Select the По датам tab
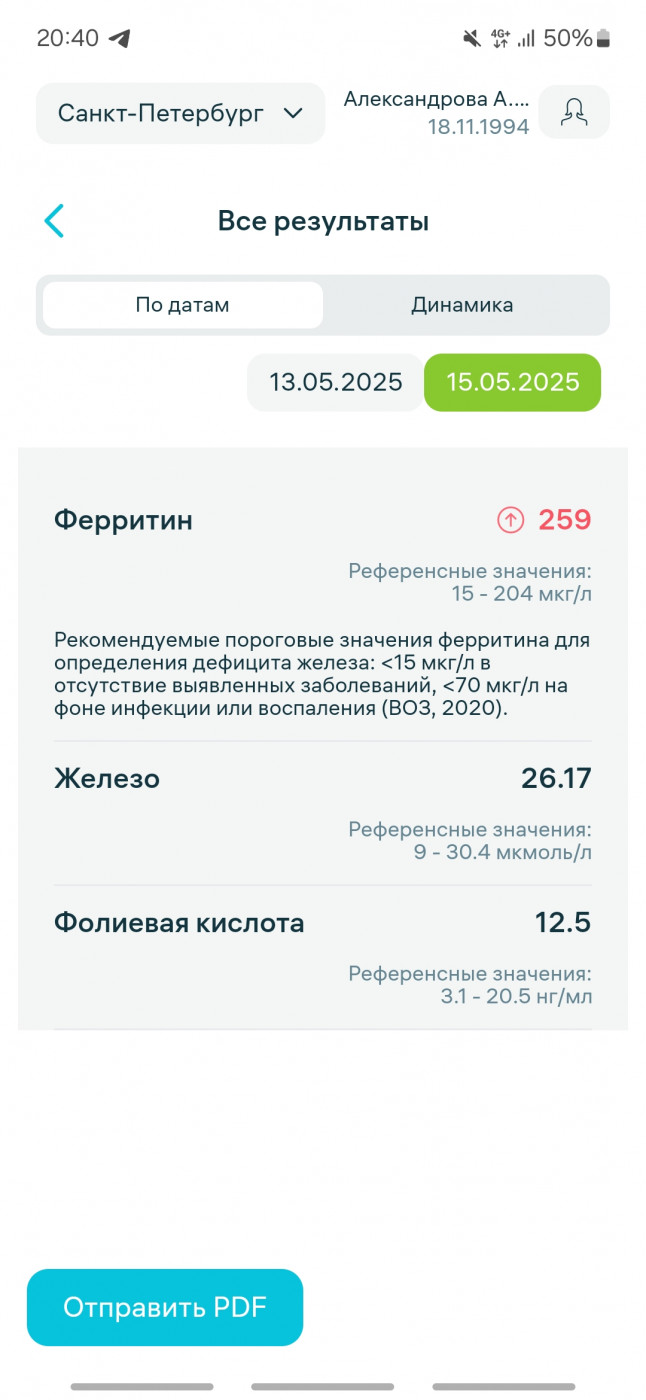The width and height of the screenshot is (646, 1400). (183, 305)
